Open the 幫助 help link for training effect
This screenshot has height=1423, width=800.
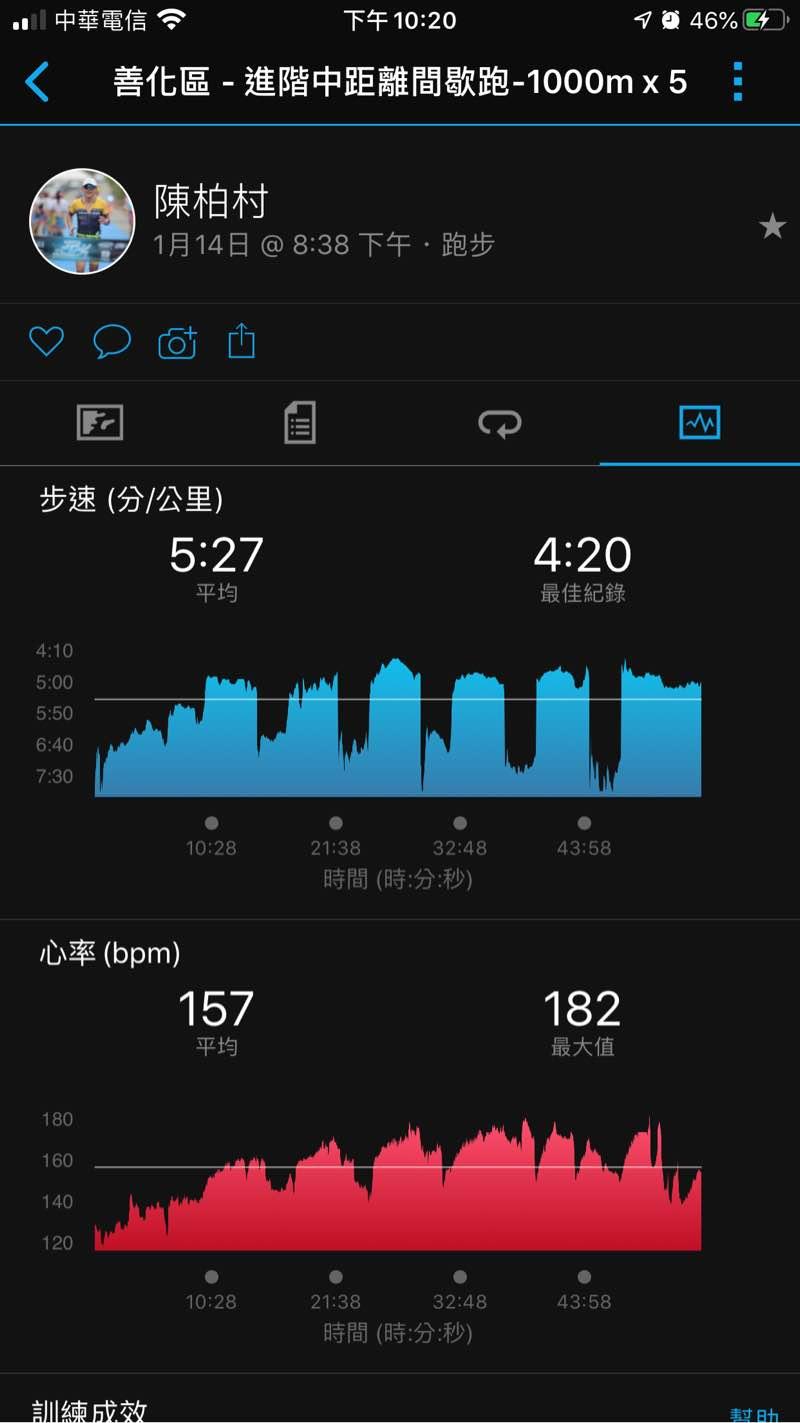(753, 1415)
